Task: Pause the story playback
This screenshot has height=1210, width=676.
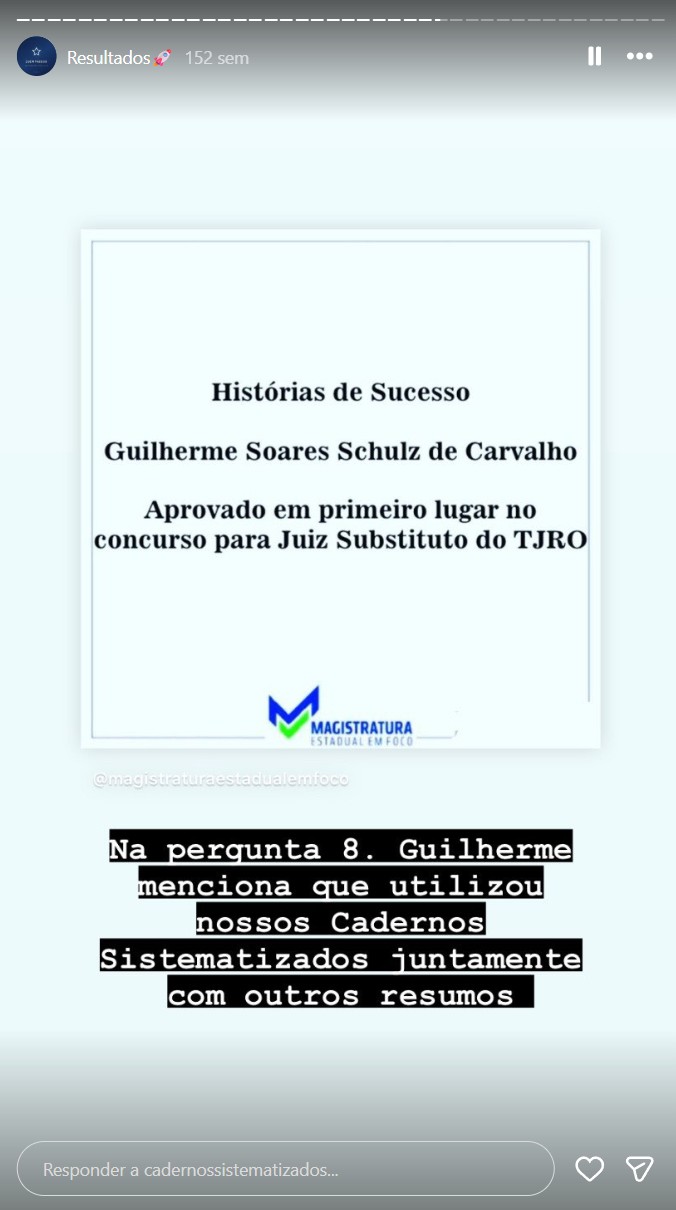Action: click(x=594, y=57)
